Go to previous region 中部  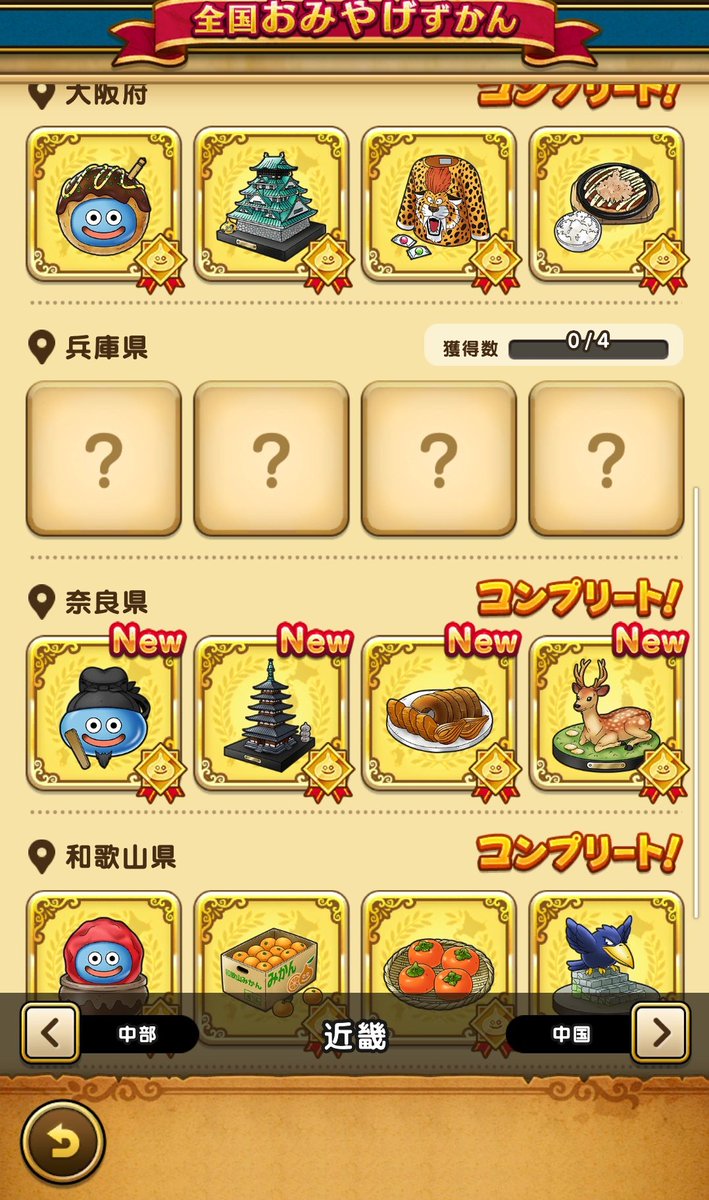point(51,1033)
